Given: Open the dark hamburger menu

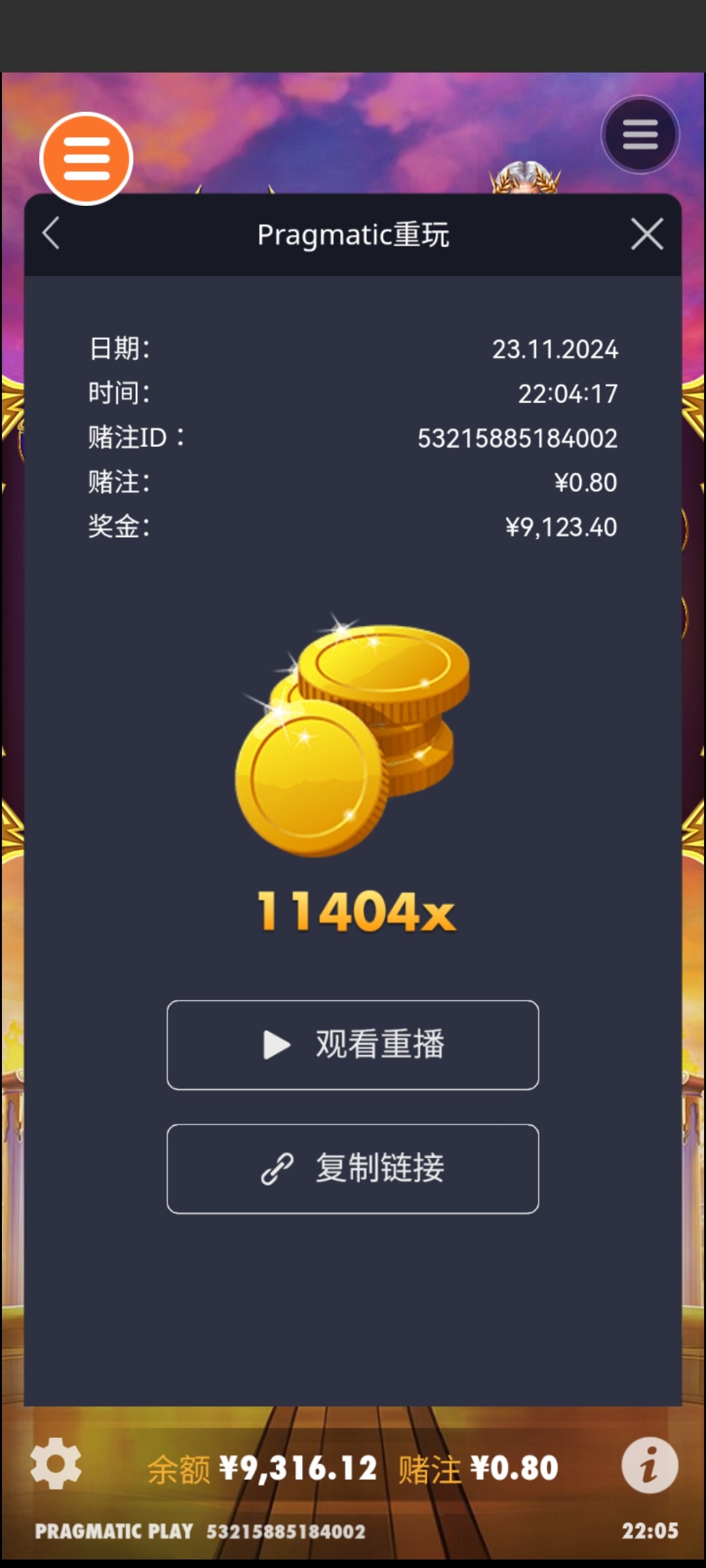Looking at the screenshot, I should [640, 135].
